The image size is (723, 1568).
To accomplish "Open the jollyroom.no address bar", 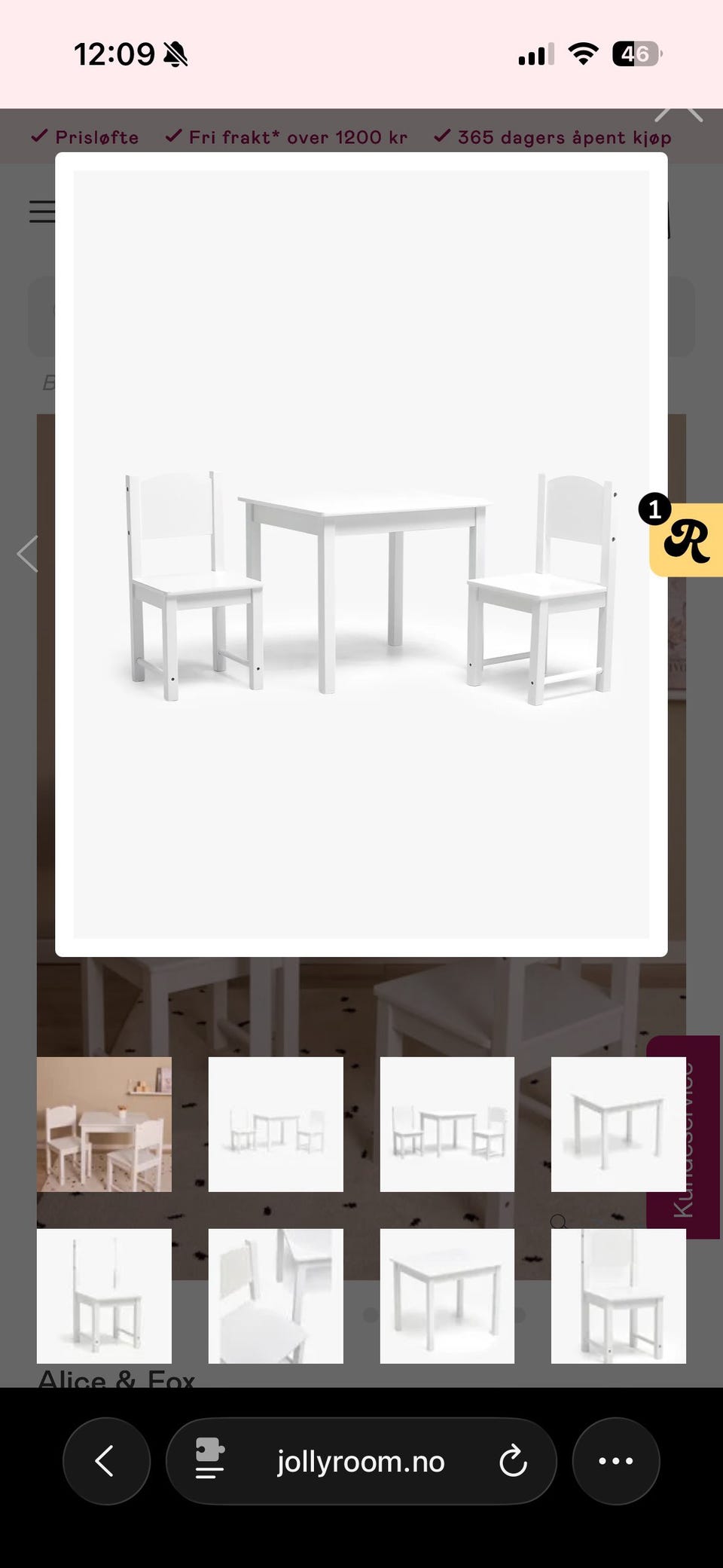I will [x=360, y=1460].
